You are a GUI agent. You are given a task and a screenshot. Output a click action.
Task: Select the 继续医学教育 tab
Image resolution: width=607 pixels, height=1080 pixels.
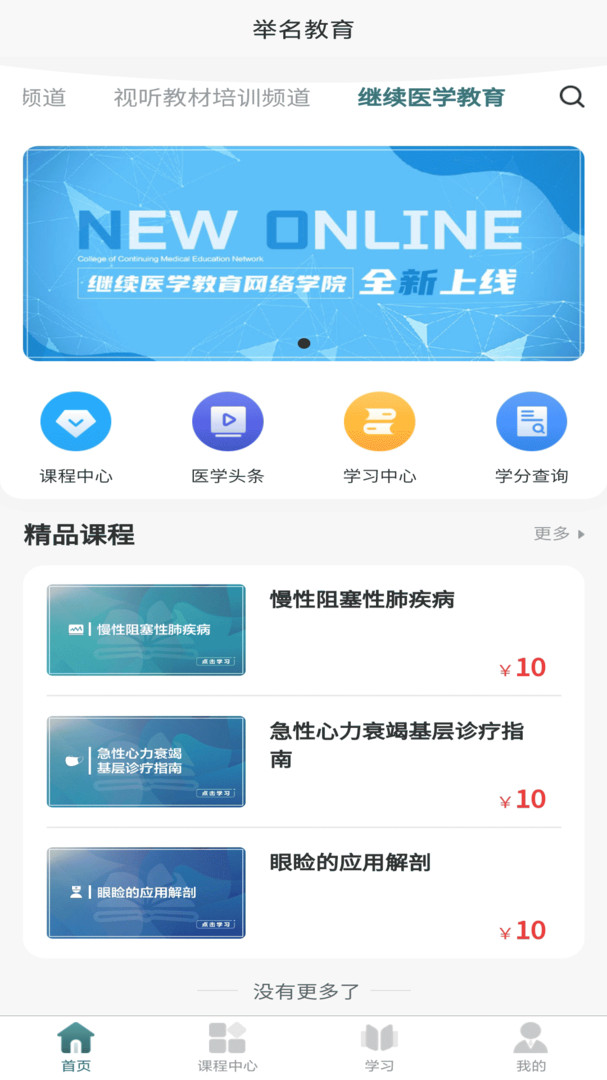431,98
